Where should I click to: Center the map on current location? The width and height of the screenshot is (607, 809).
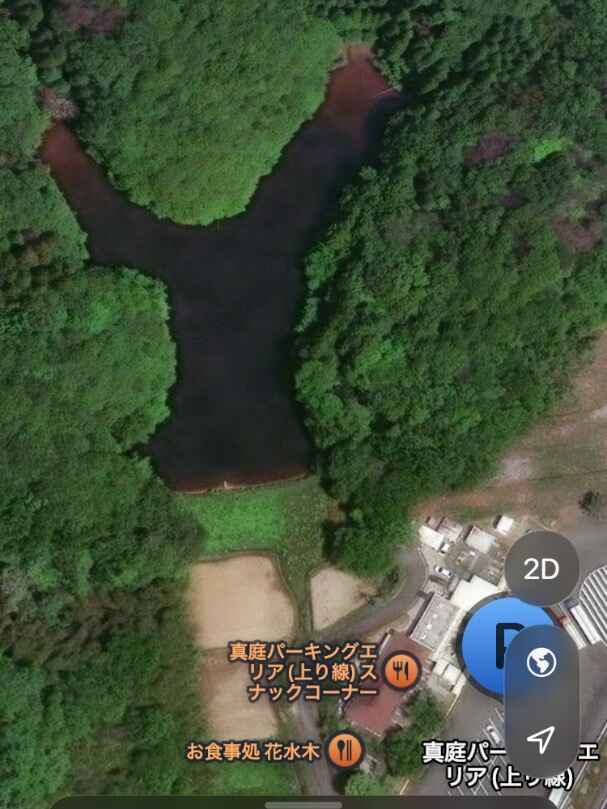541,740
